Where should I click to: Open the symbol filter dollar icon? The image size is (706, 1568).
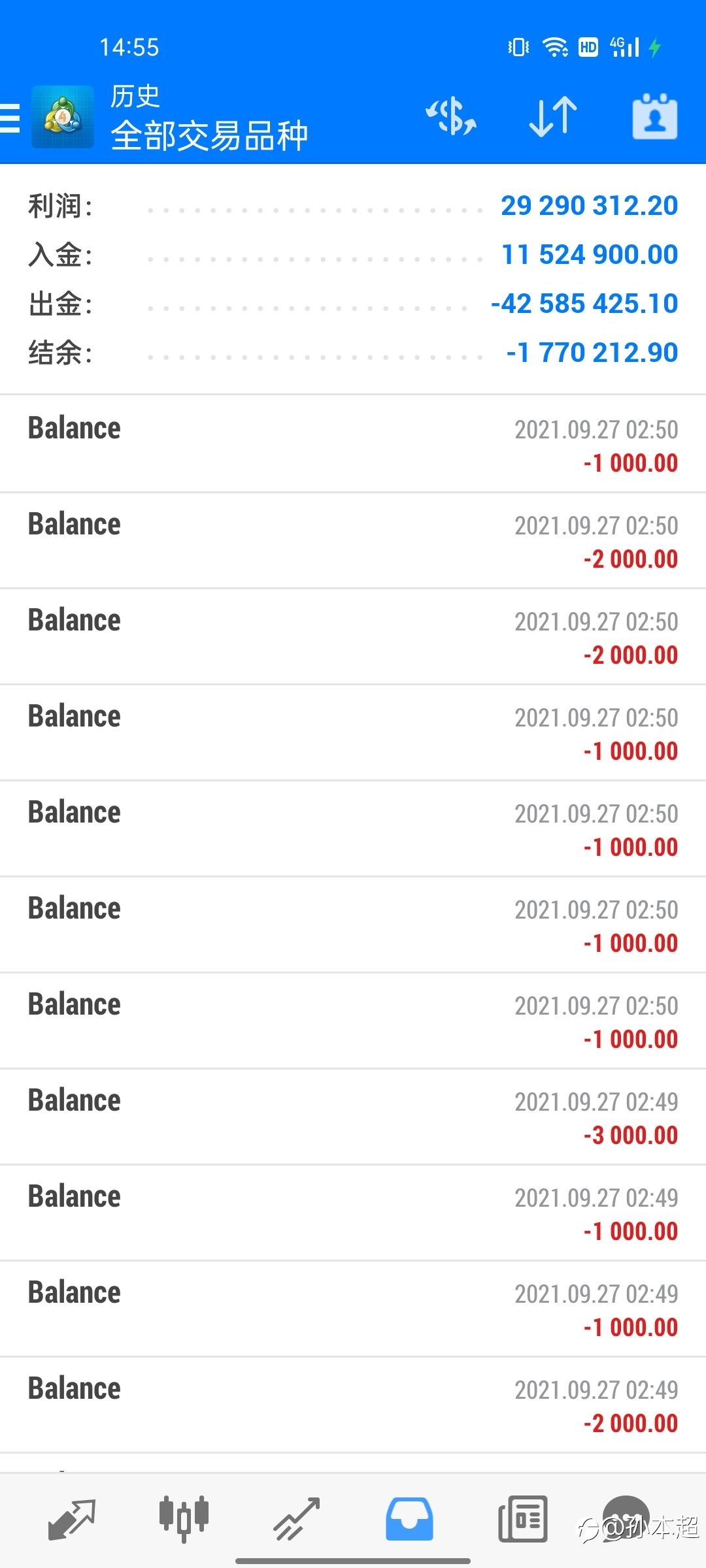[451, 117]
